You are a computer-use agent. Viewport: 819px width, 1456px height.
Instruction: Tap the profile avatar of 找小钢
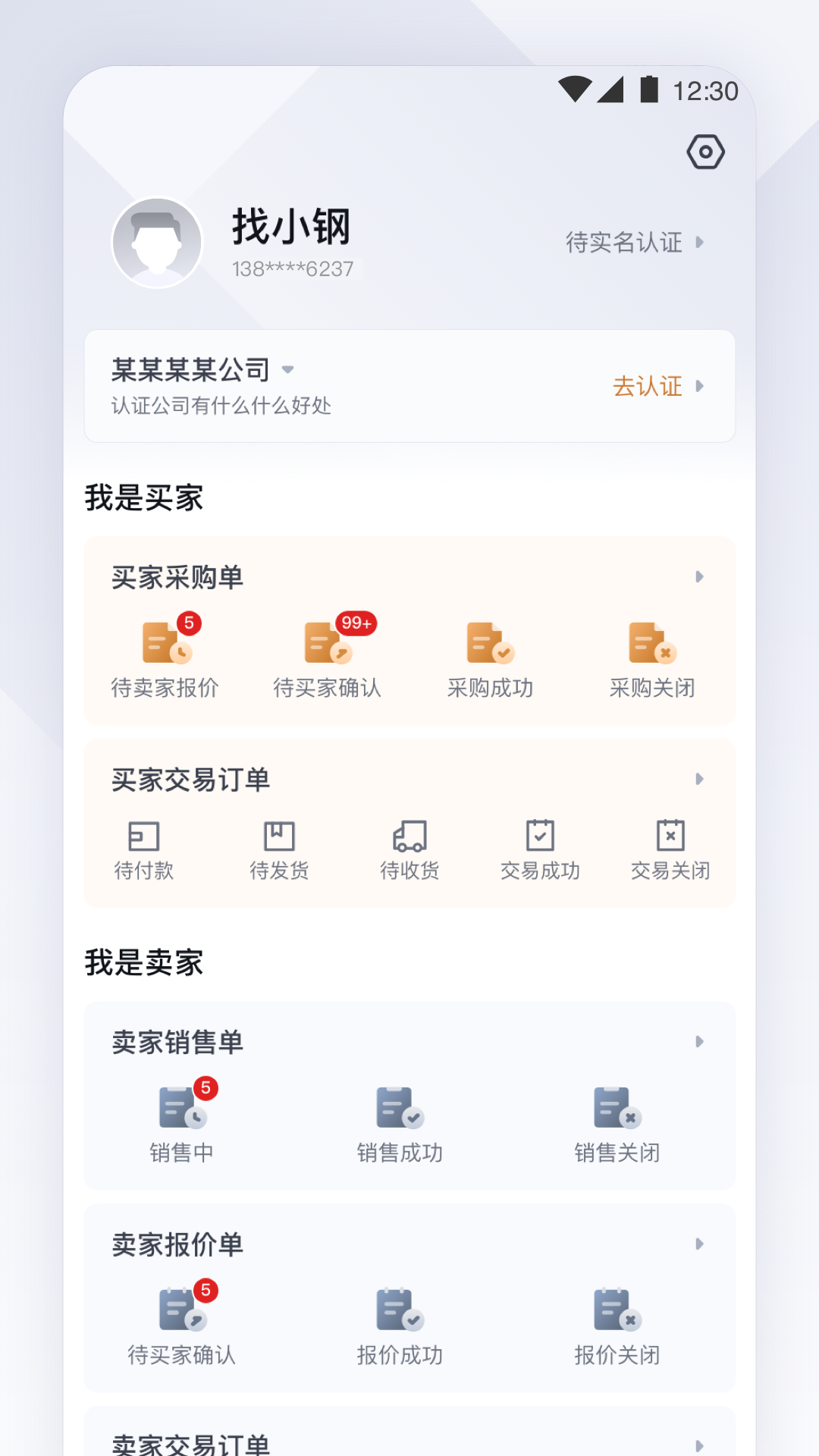coord(157,243)
